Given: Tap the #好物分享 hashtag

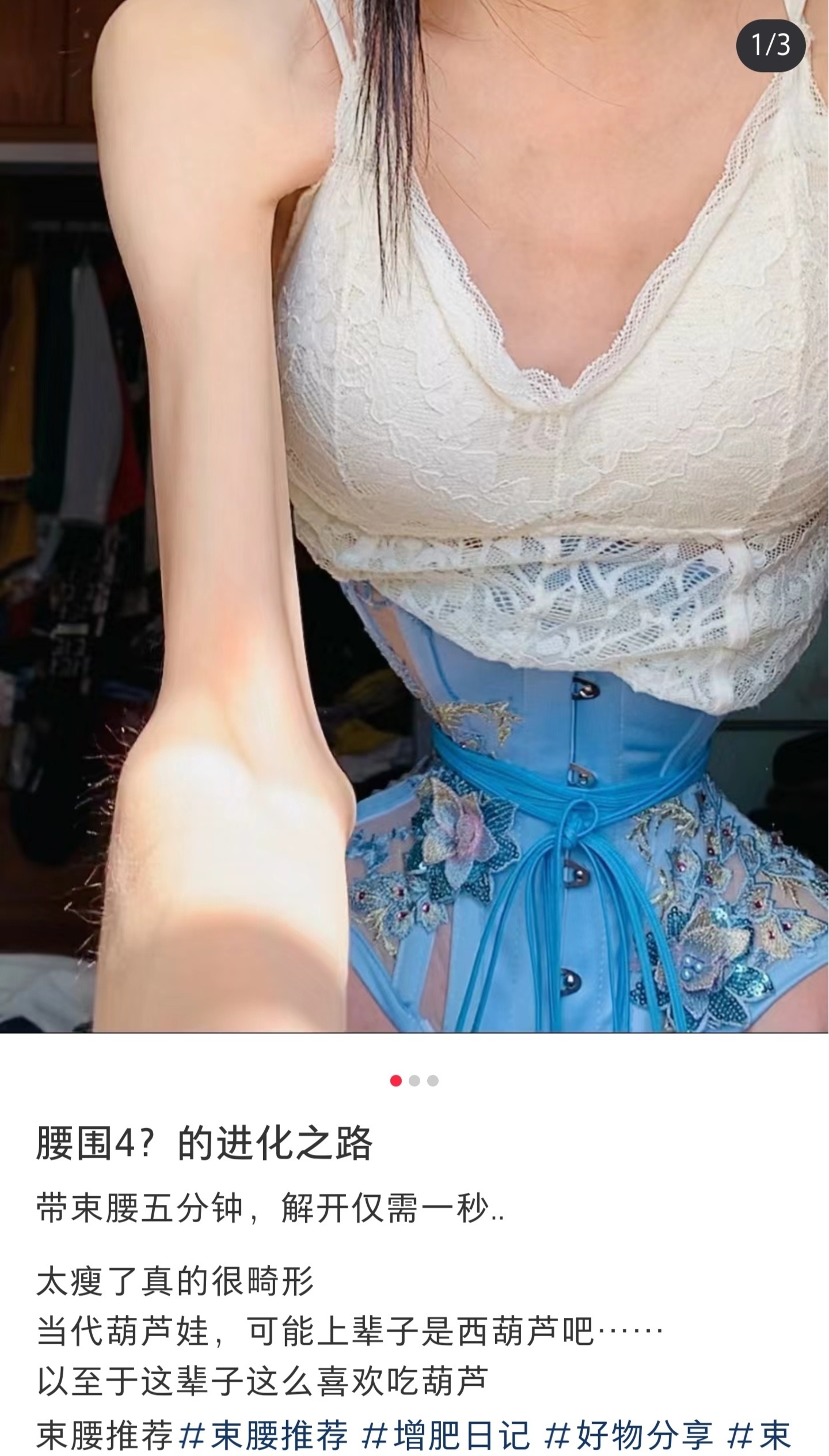Looking at the screenshot, I should coord(628,1421).
